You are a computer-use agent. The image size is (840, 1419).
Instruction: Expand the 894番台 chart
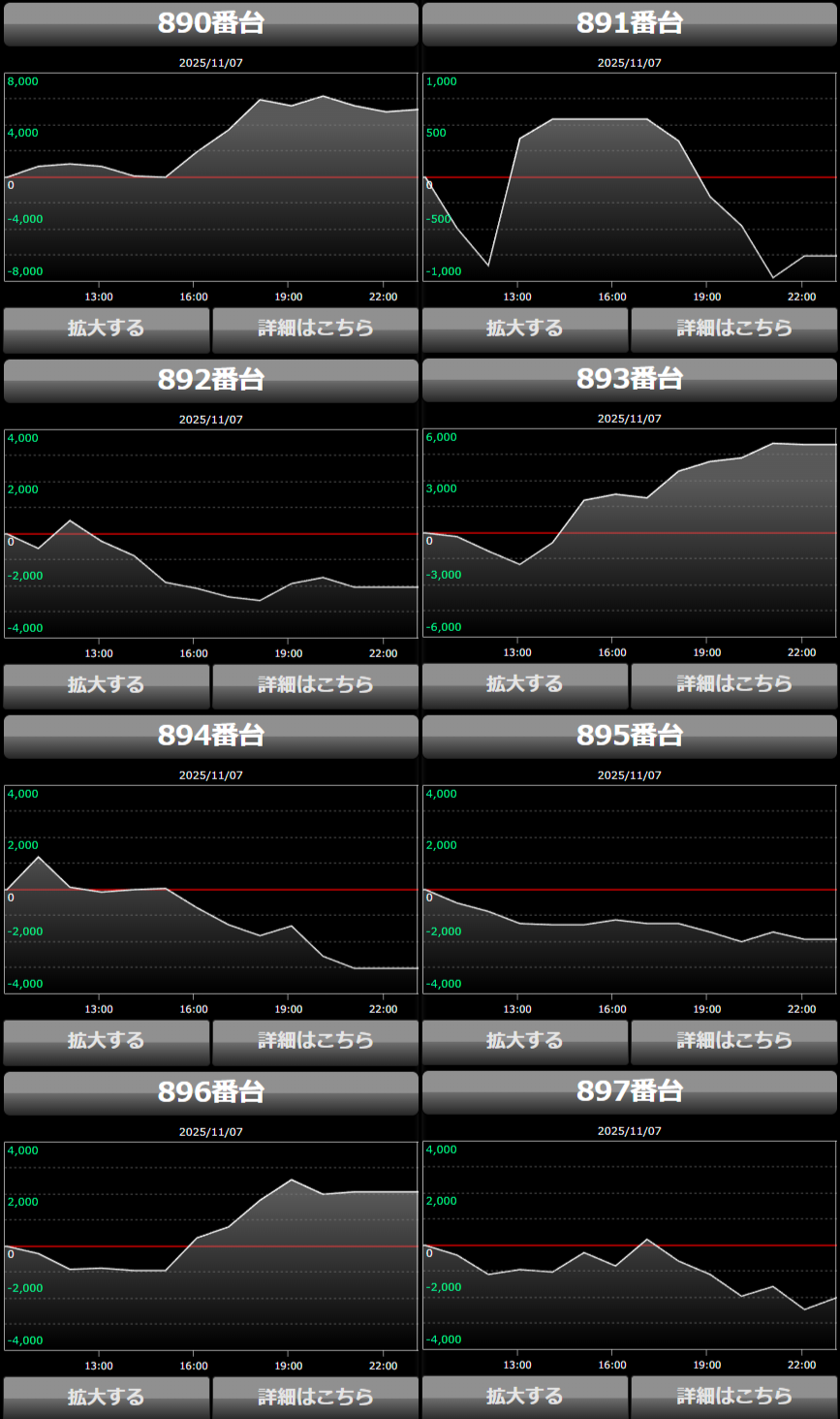pyautogui.click(x=107, y=1041)
